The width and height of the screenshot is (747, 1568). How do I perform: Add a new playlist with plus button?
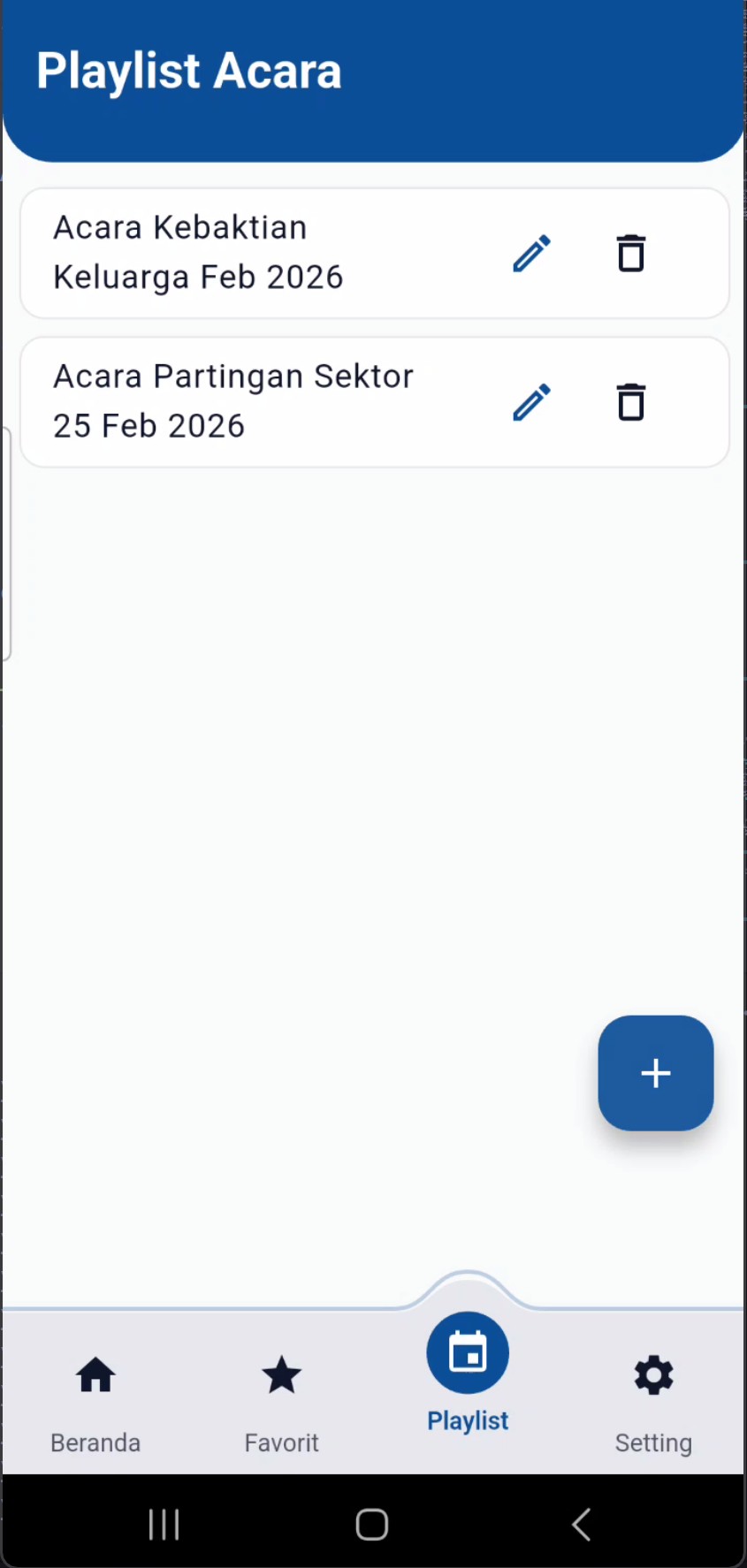click(x=655, y=1073)
